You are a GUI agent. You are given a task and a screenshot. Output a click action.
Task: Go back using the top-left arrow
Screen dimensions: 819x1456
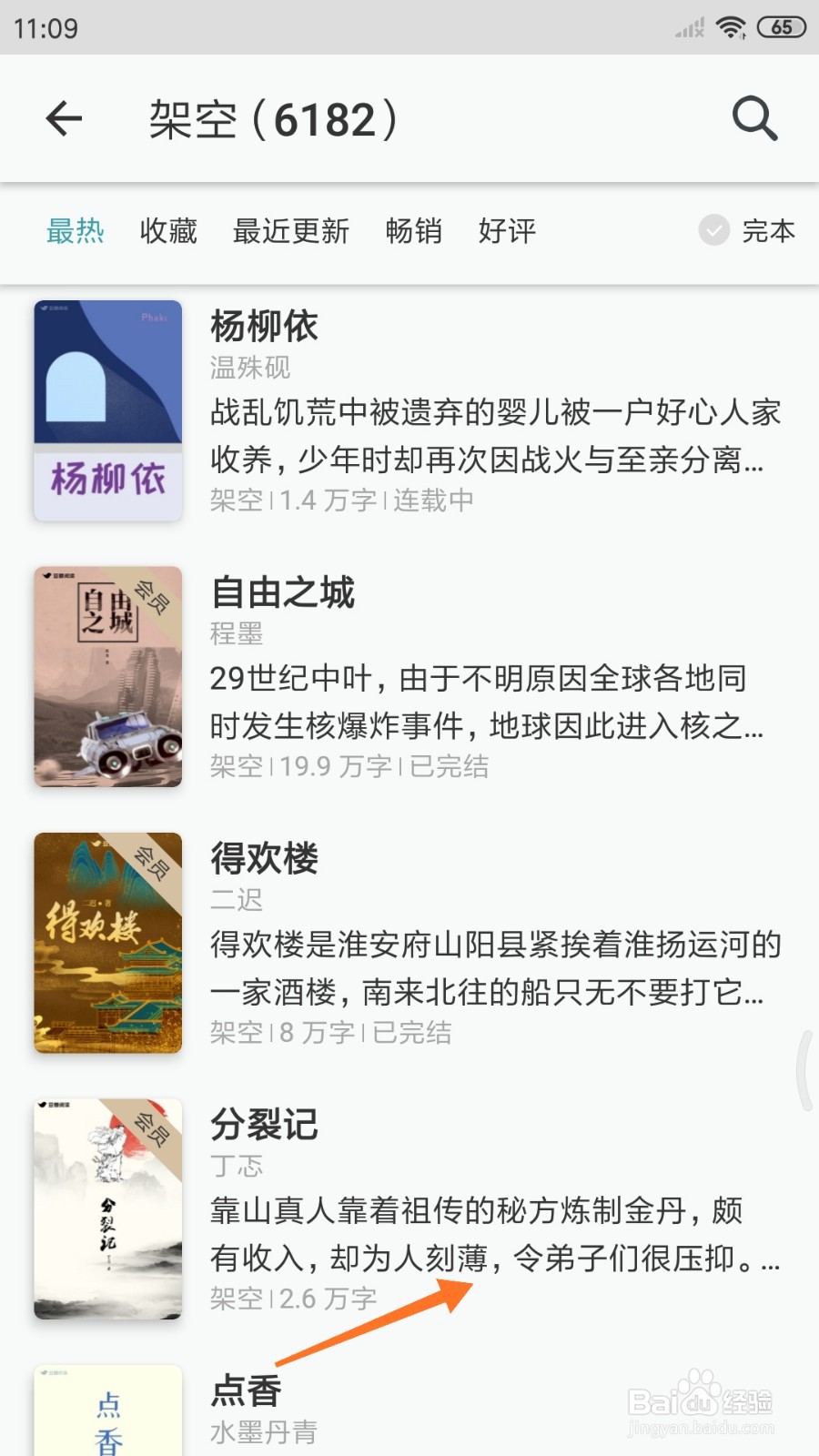coord(64,118)
